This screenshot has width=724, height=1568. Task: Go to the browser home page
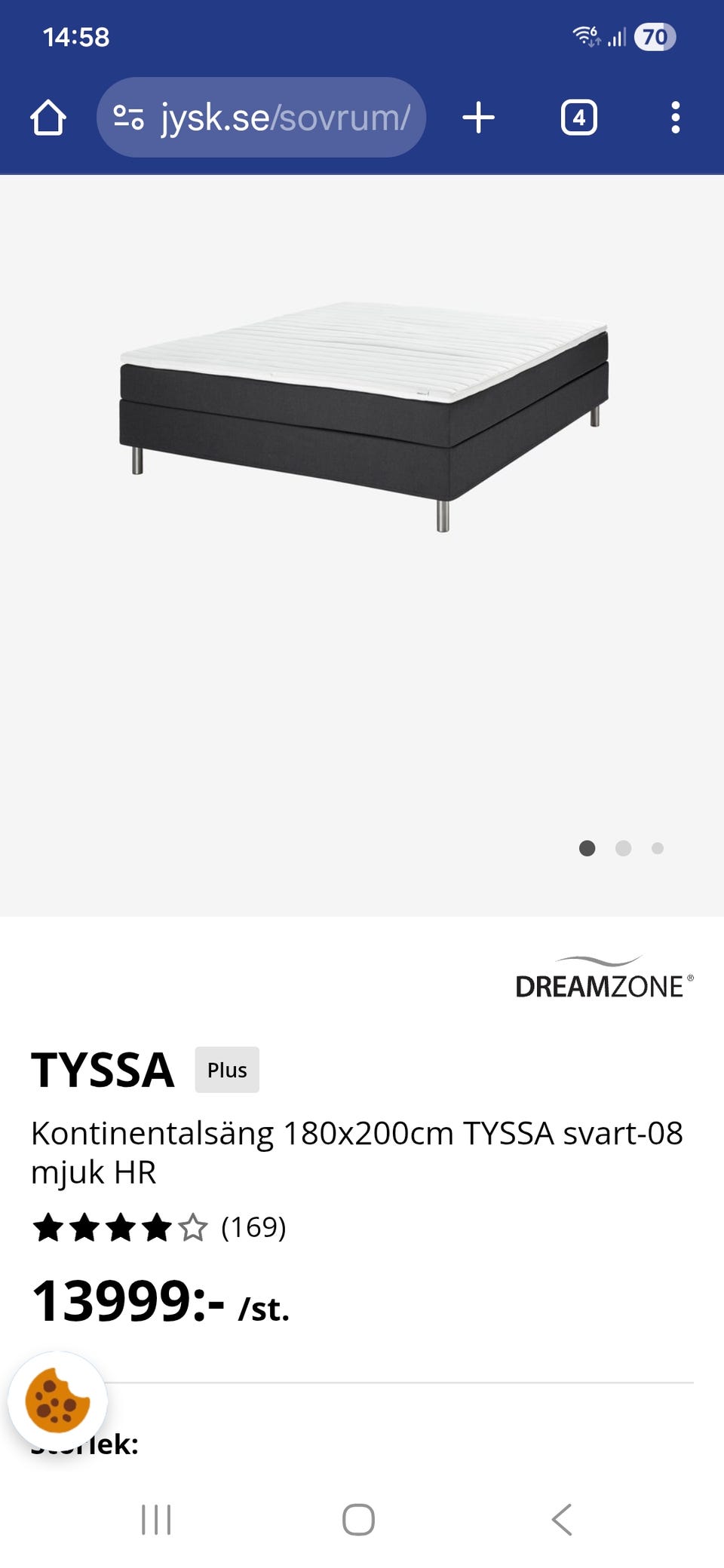click(x=48, y=118)
